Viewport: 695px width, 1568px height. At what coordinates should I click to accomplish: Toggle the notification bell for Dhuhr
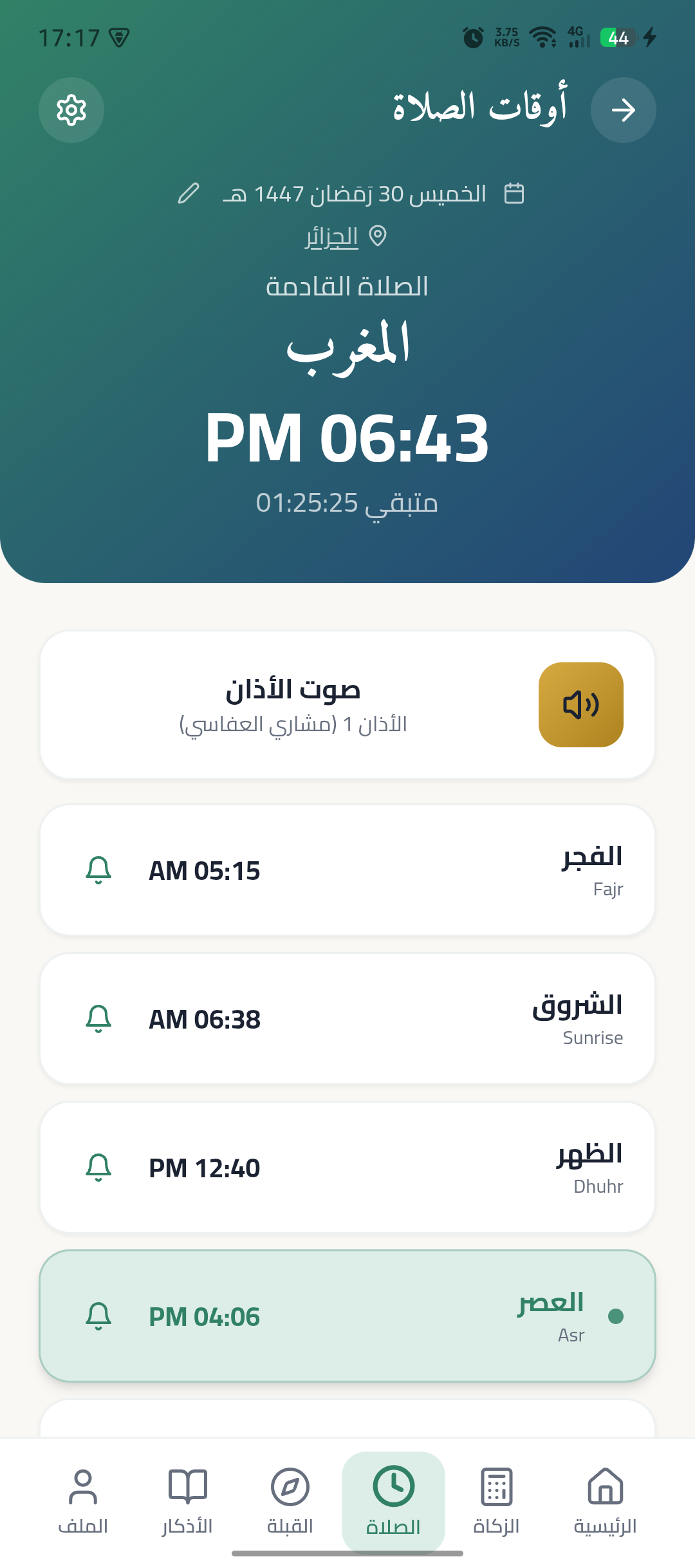(x=98, y=1168)
